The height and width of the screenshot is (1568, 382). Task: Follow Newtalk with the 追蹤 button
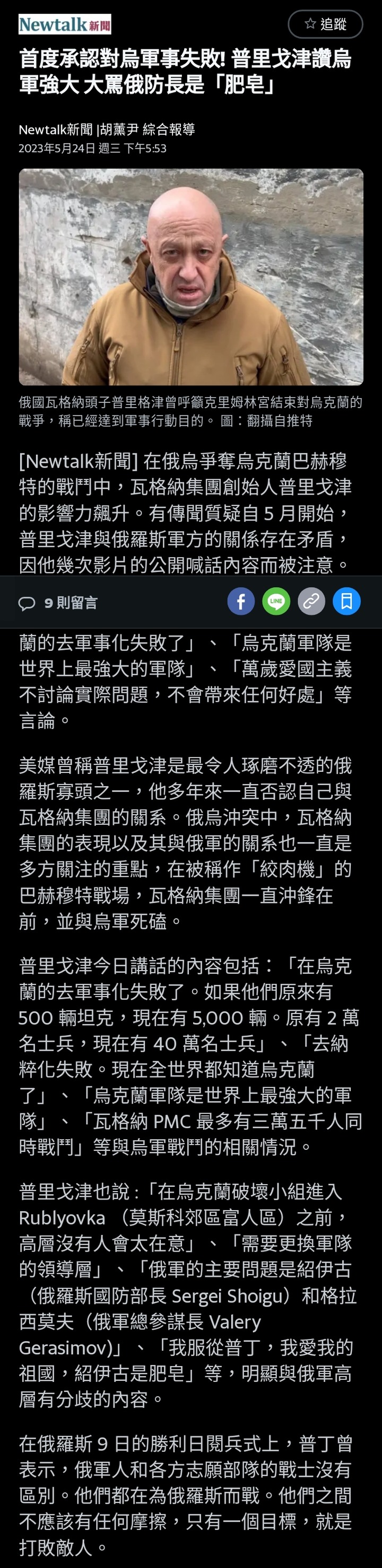coord(325,24)
